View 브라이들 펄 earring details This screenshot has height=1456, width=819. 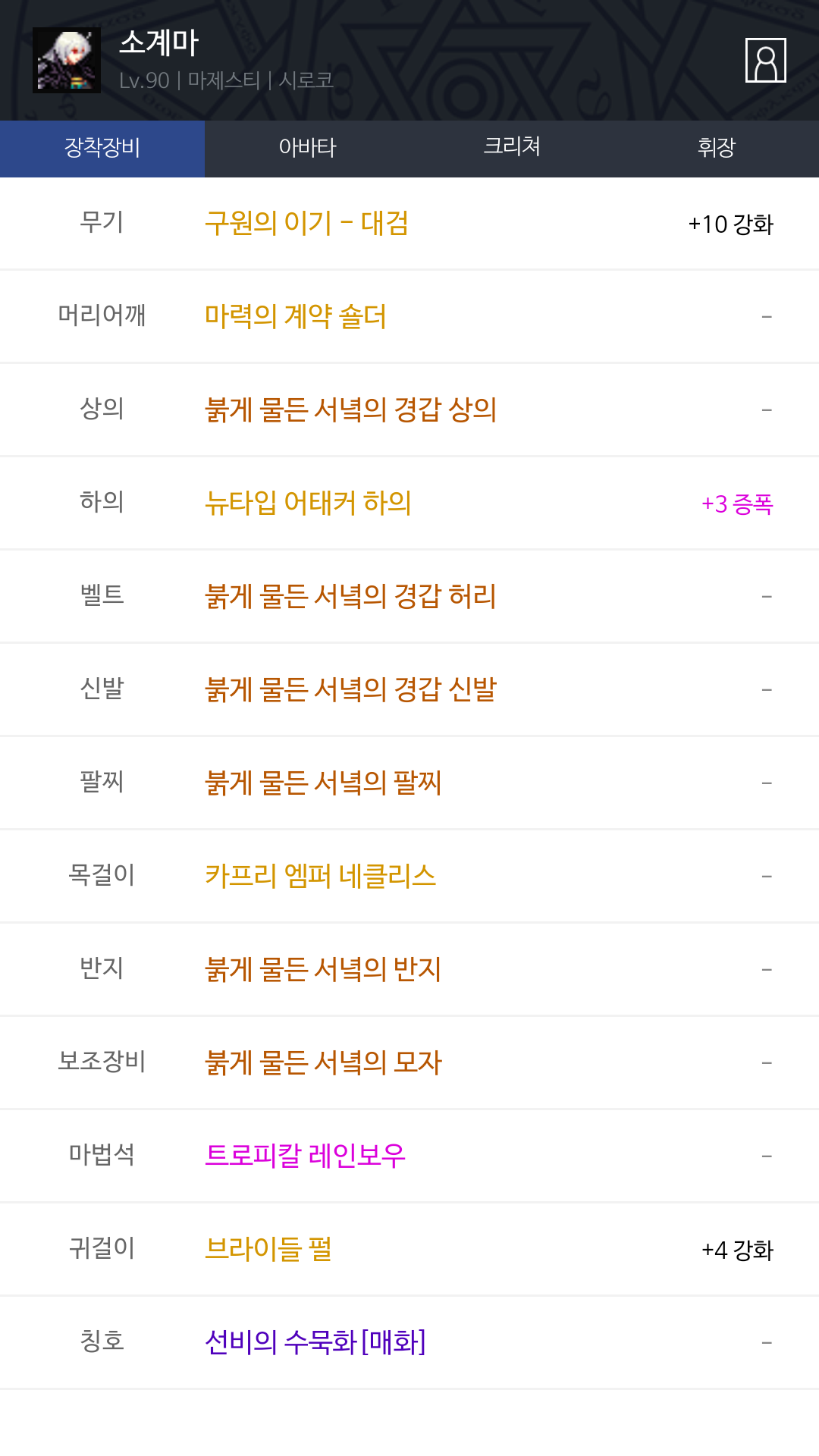pyautogui.click(x=268, y=1249)
